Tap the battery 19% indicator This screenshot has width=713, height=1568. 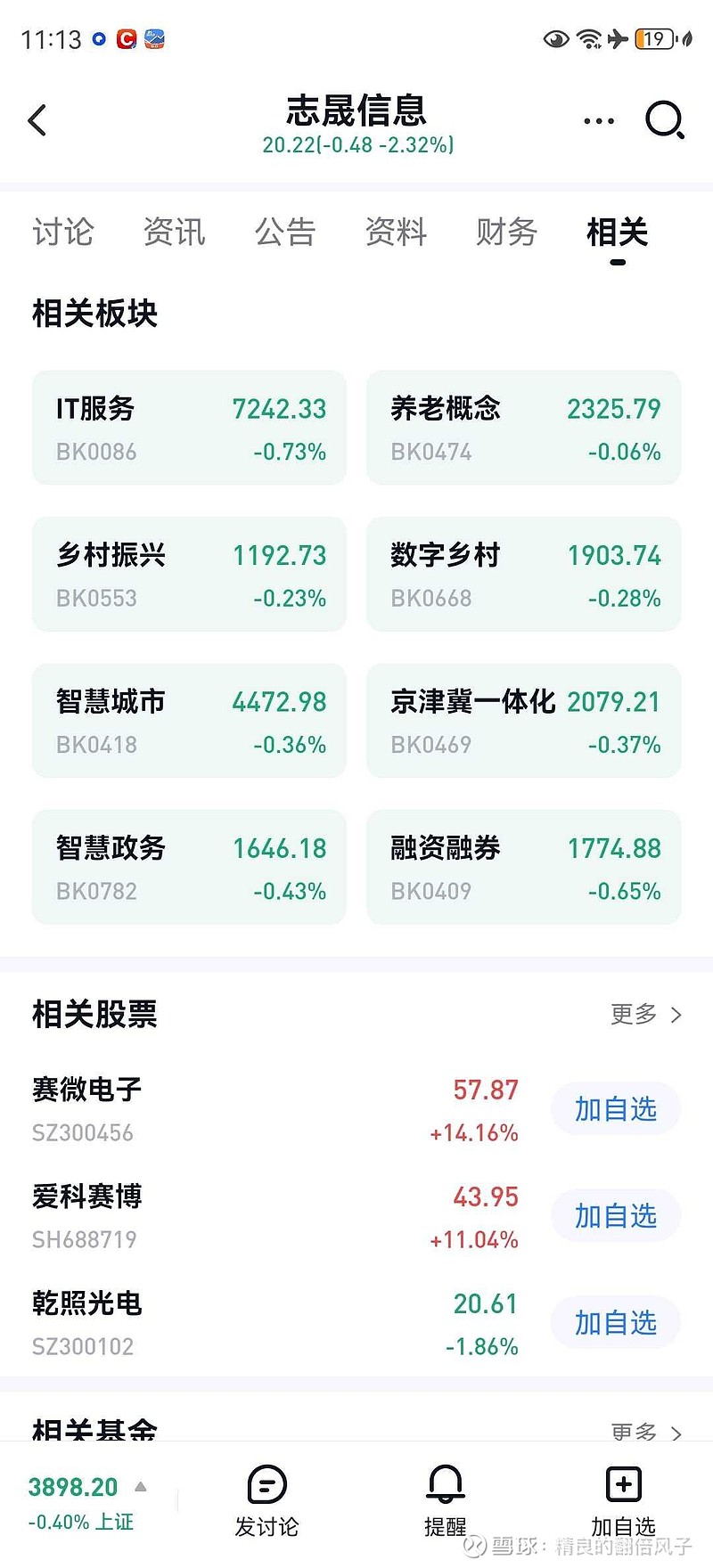click(650, 39)
